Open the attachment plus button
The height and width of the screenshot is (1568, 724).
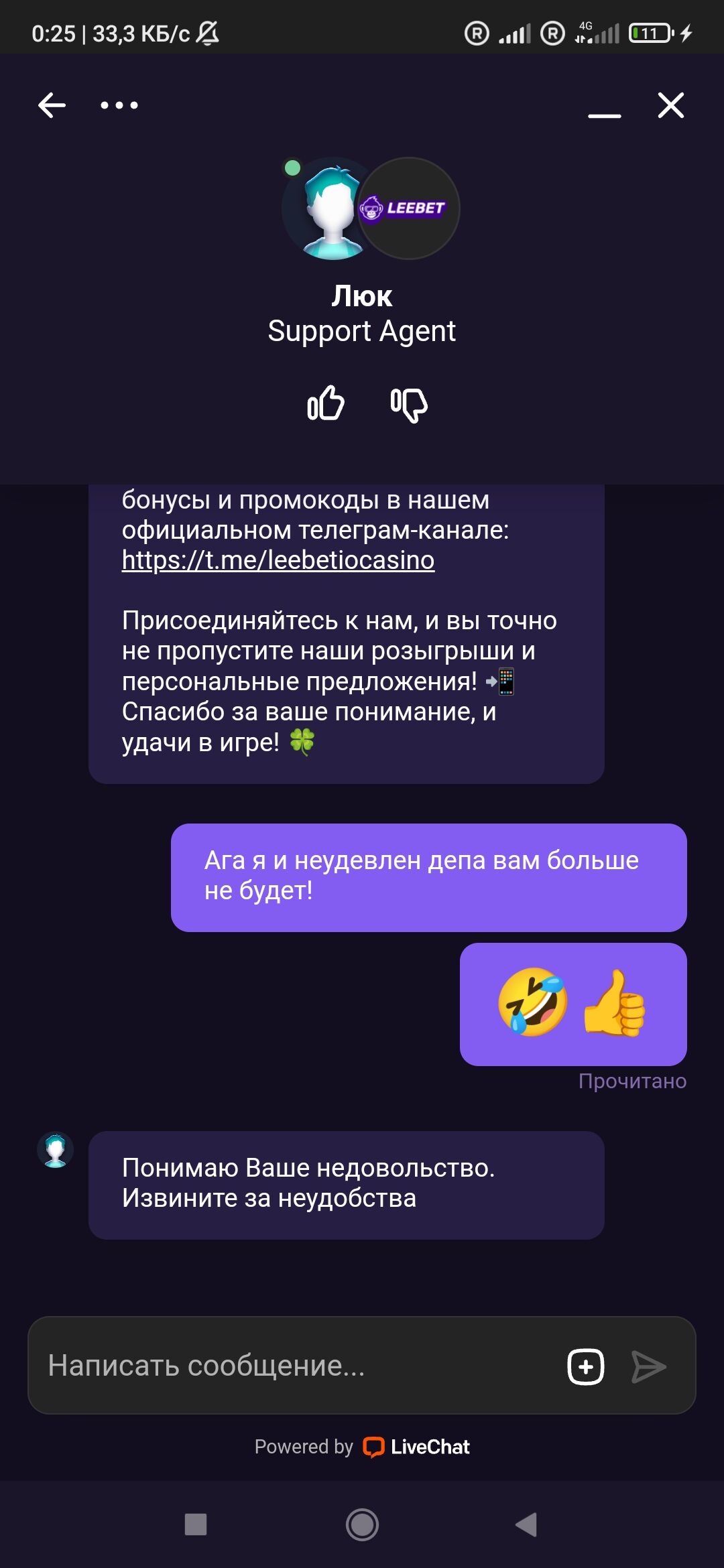click(585, 1366)
